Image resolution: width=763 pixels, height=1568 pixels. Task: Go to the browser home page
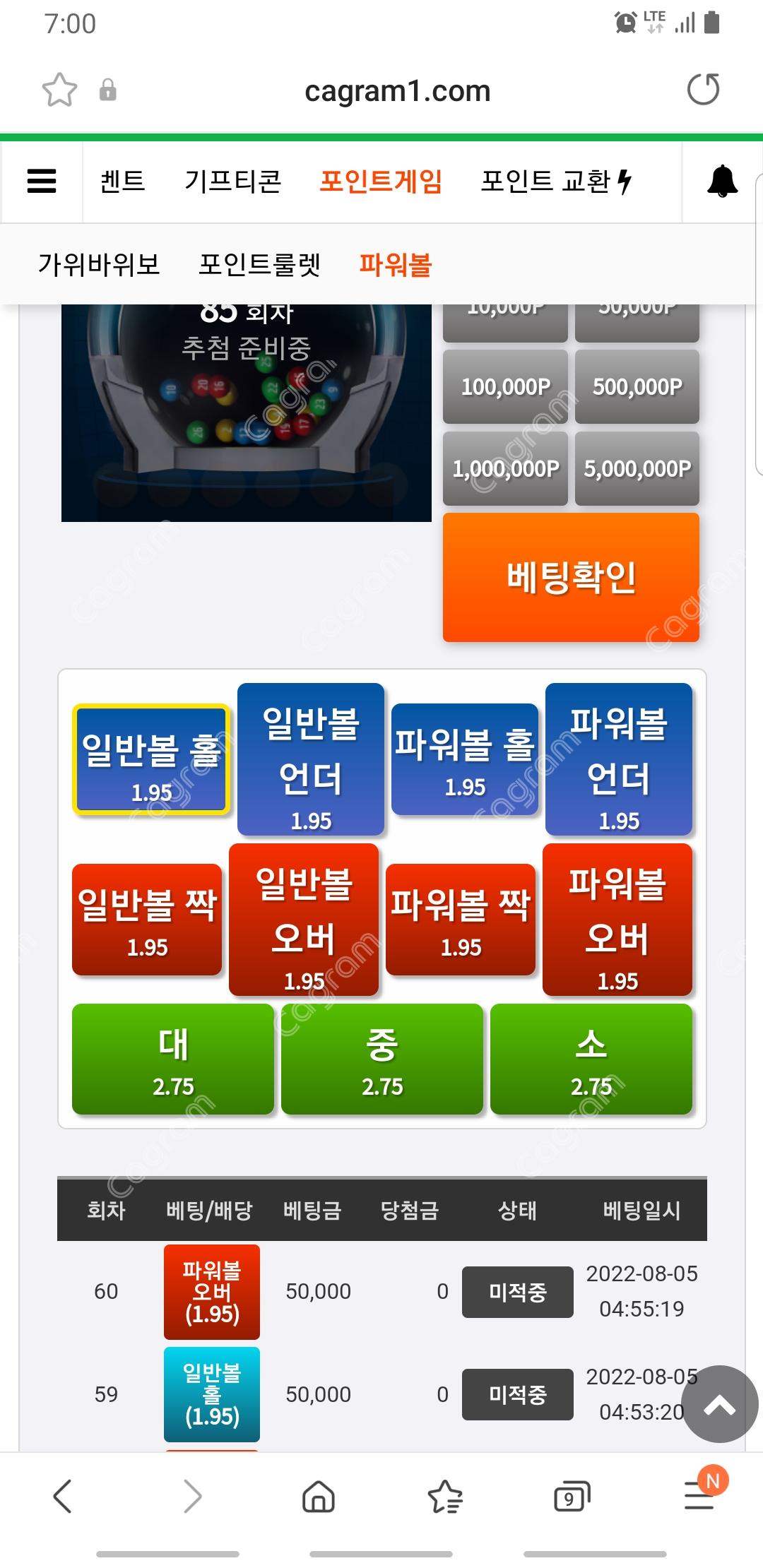tap(319, 1496)
